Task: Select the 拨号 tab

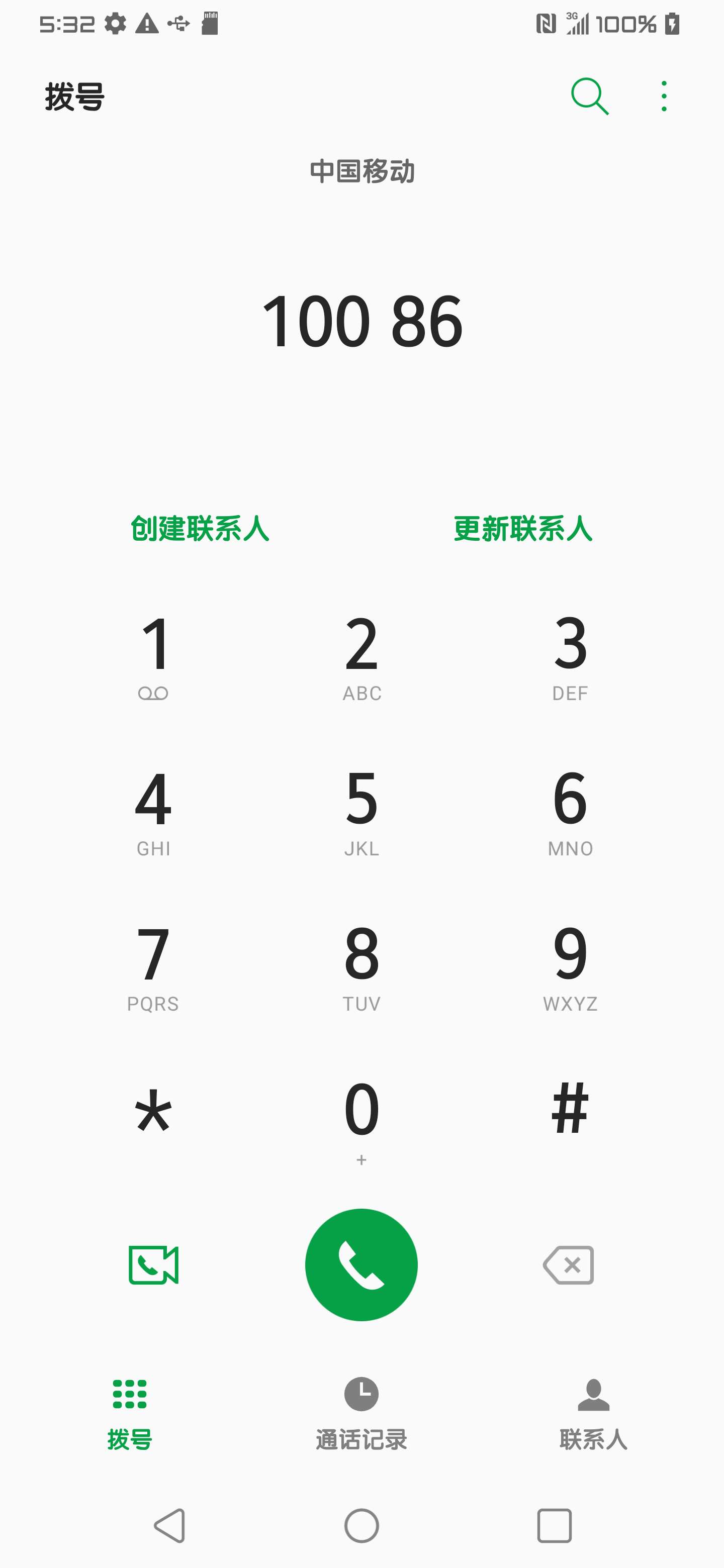Action: (x=130, y=1413)
